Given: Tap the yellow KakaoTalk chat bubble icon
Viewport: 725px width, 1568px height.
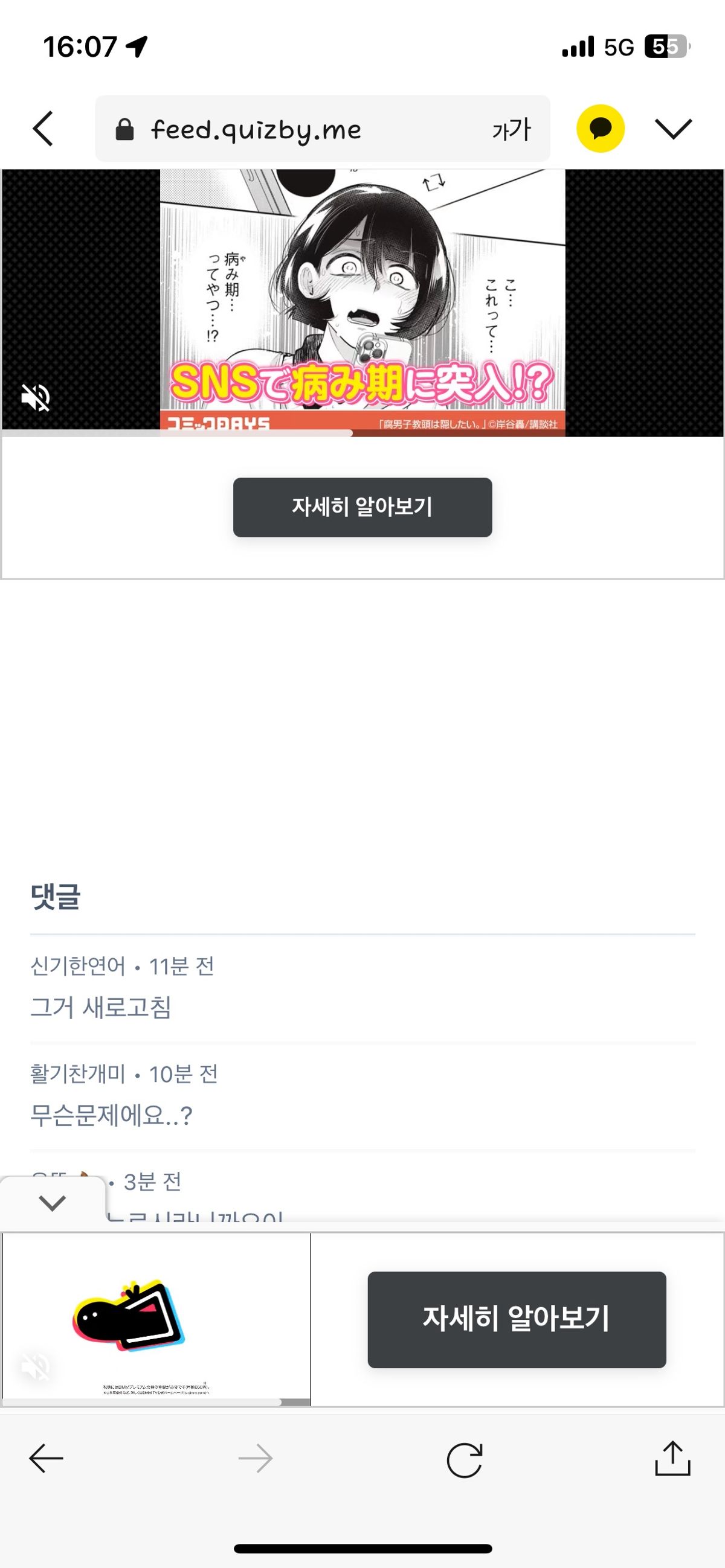Looking at the screenshot, I should coord(600,129).
